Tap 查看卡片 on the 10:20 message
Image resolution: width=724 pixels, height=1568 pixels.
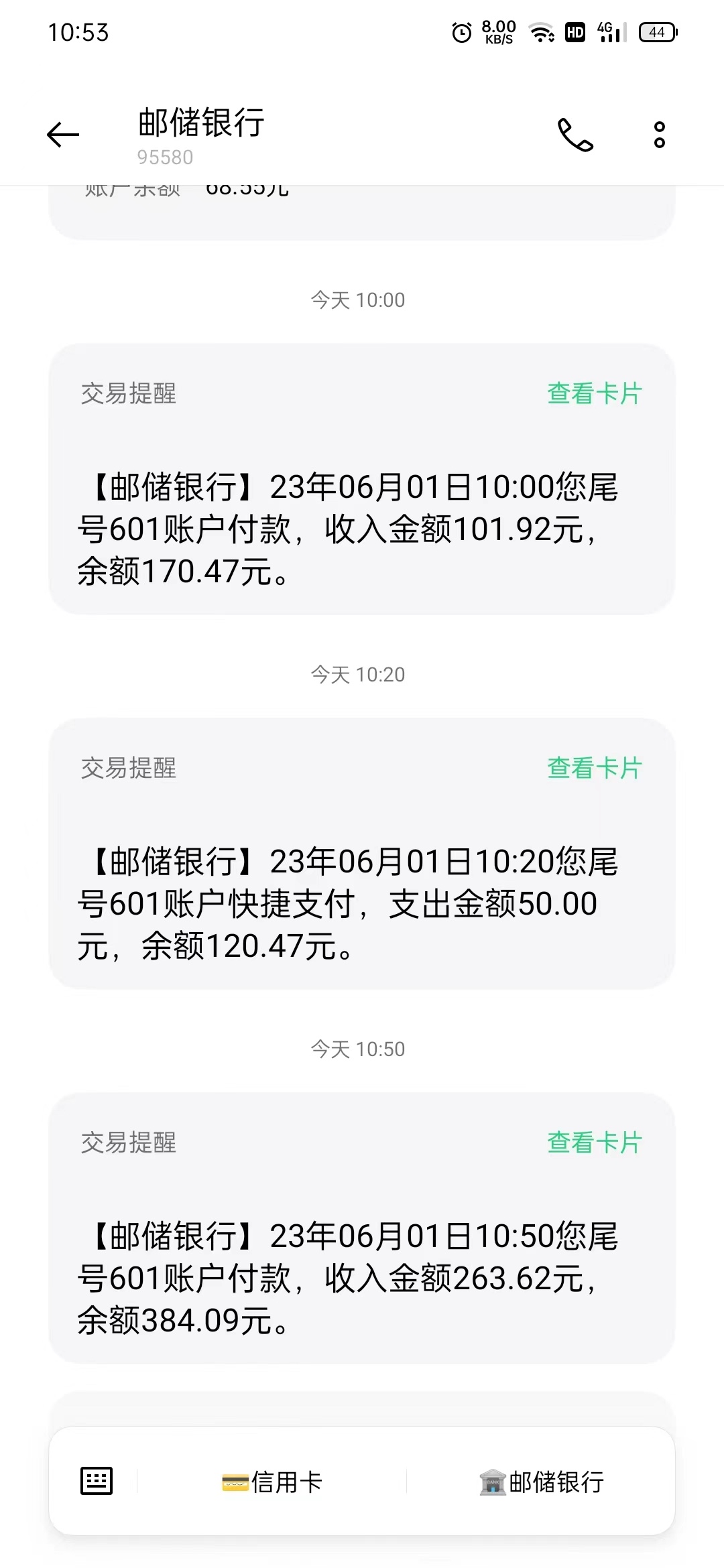[595, 768]
